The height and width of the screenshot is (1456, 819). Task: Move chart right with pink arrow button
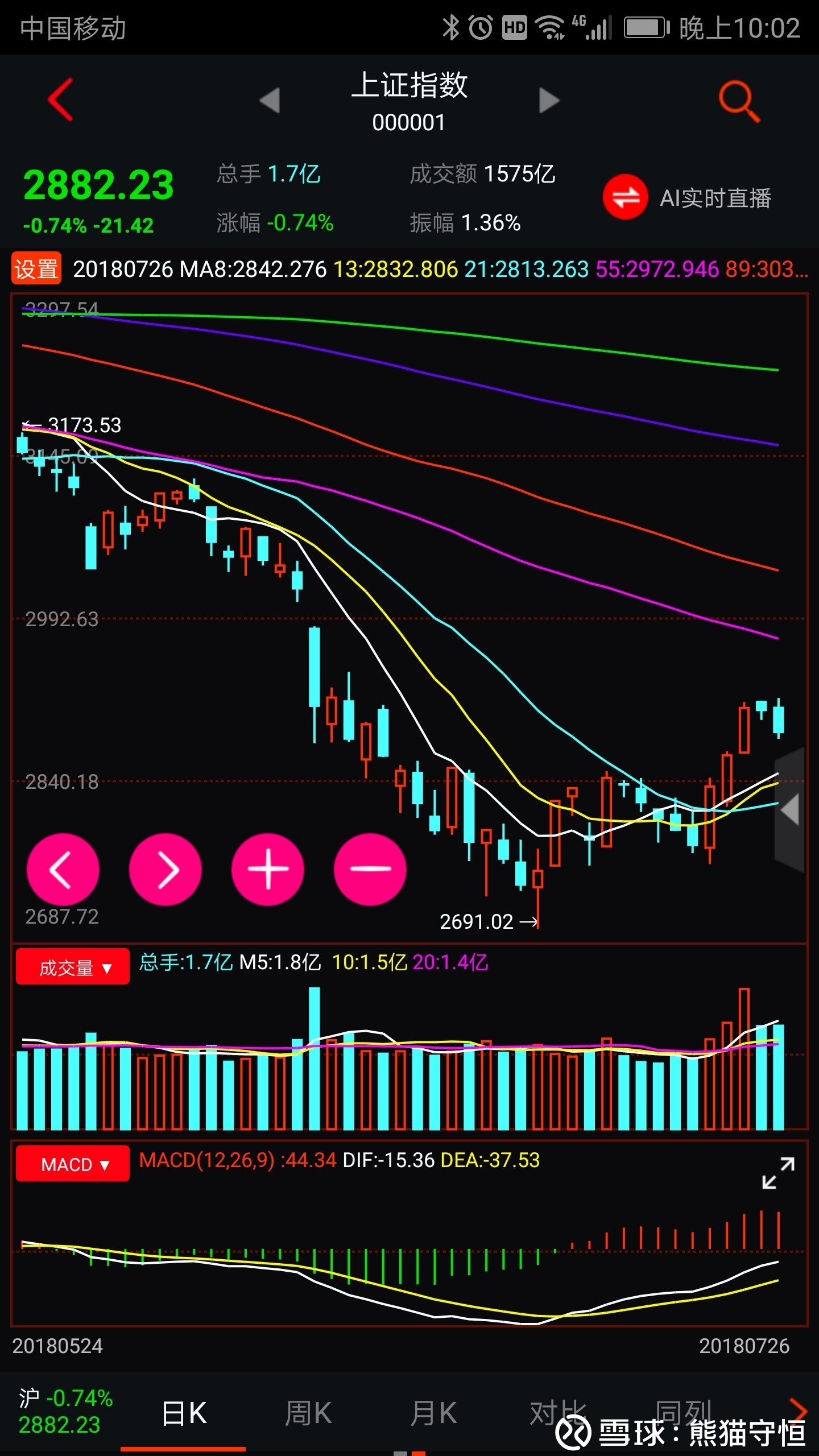(x=166, y=869)
